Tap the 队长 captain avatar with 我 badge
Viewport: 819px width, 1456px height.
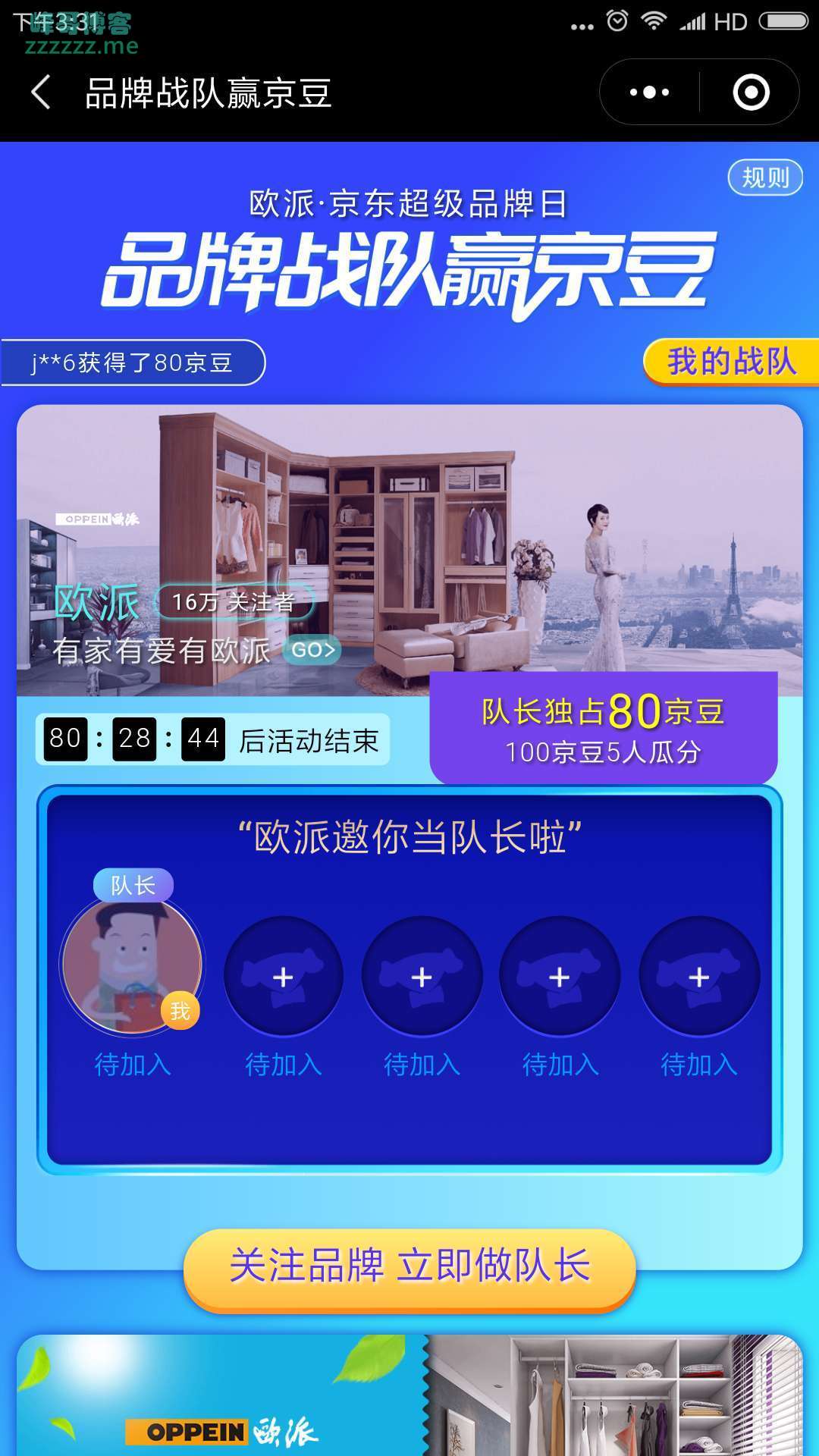[133, 963]
